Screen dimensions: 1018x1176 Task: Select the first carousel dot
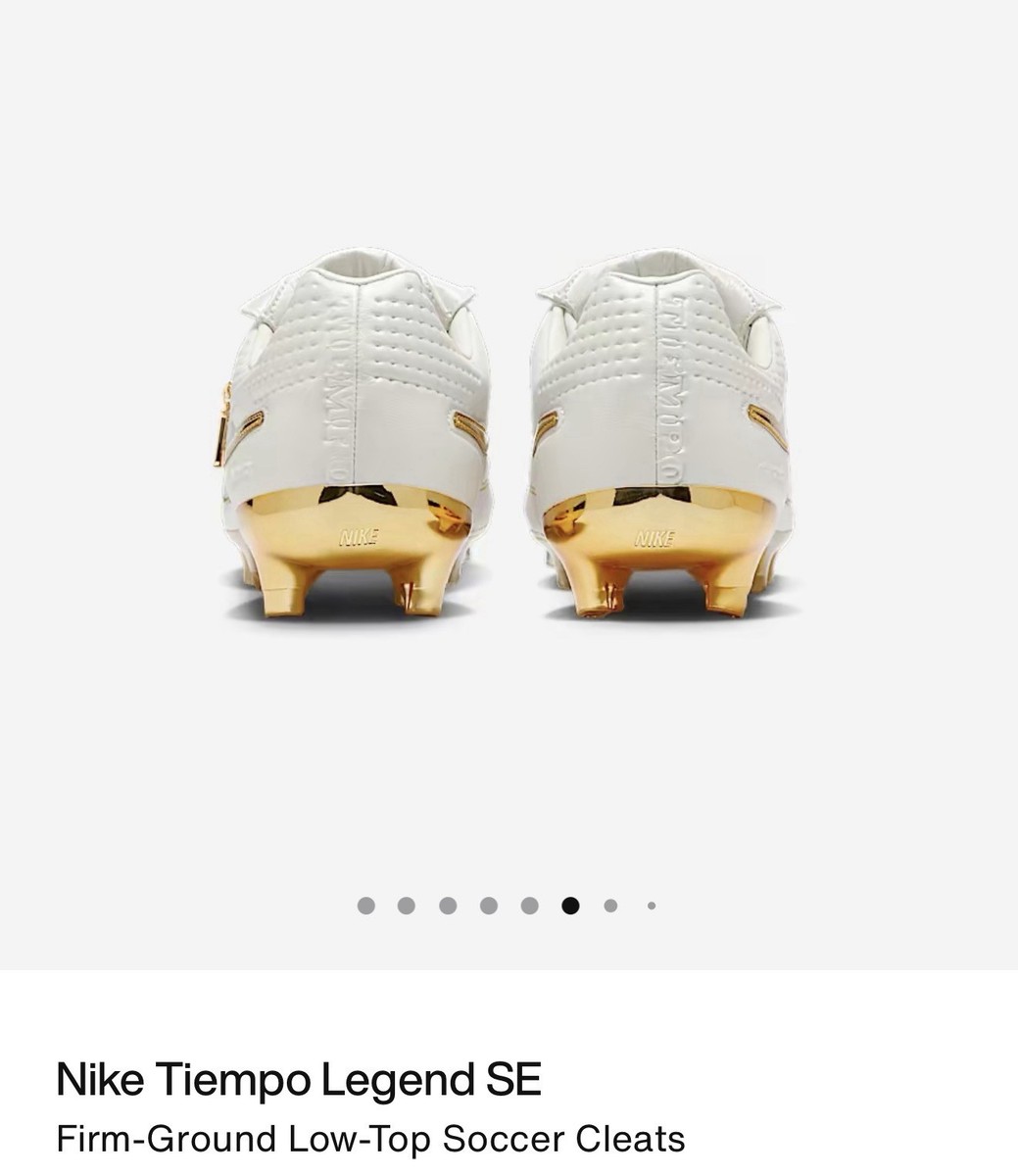(x=364, y=906)
